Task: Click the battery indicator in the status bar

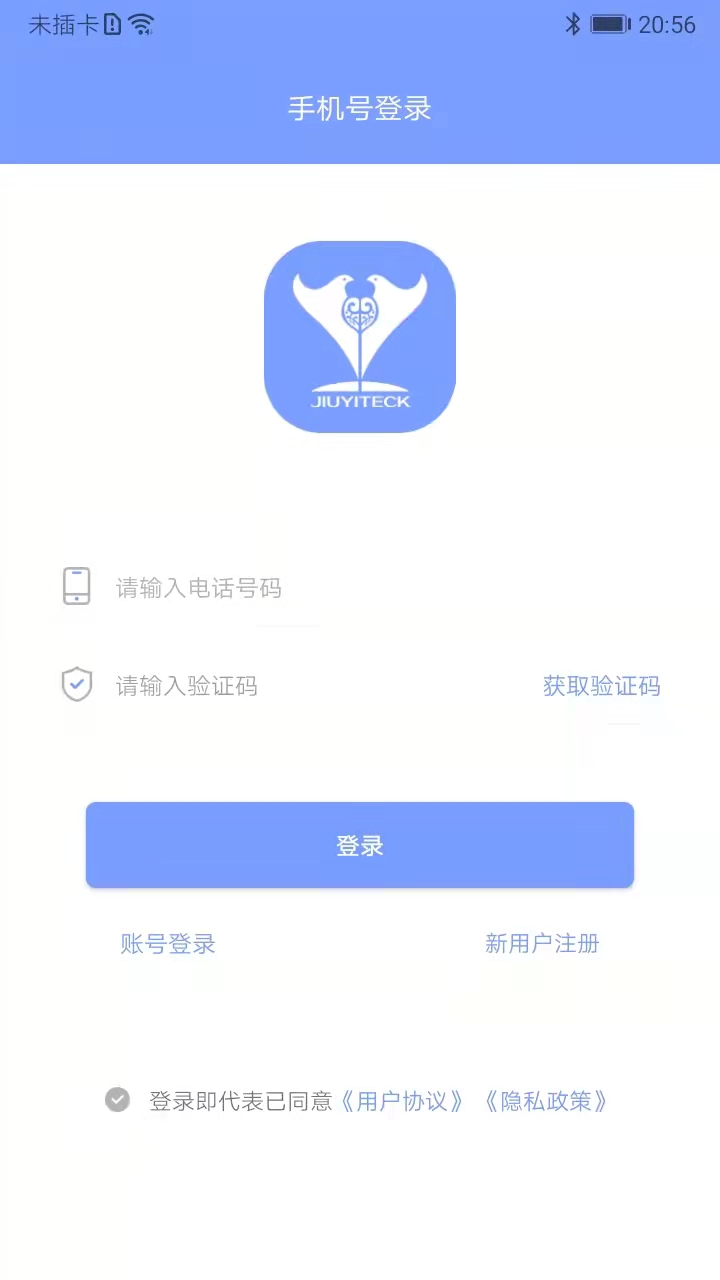Action: (610, 23)
